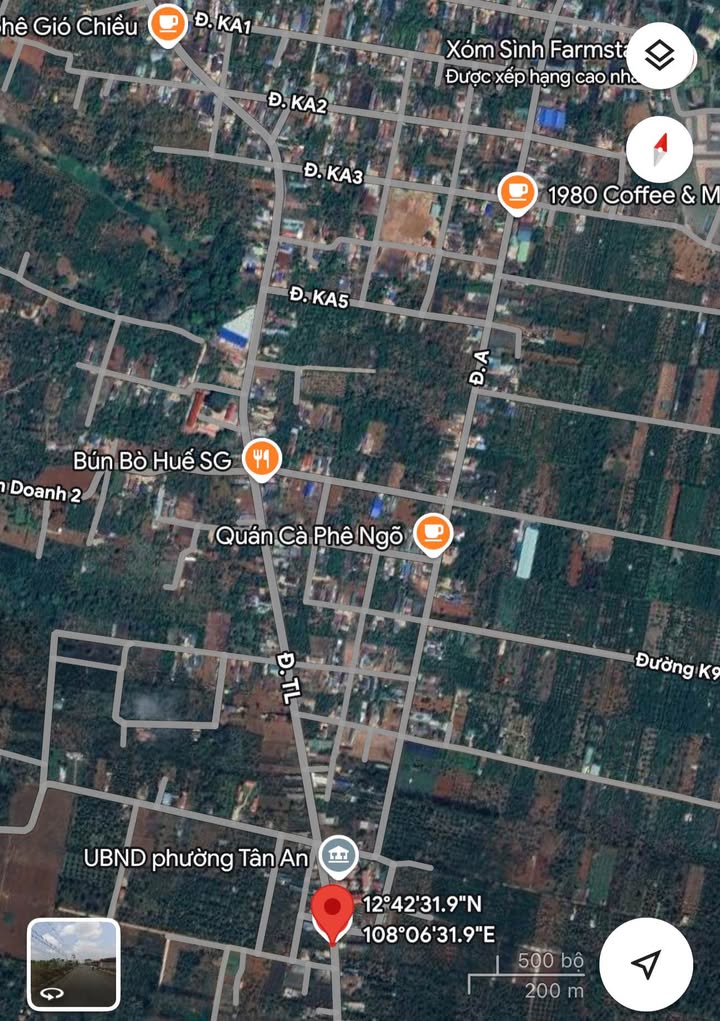
Task: Open the Gió Chiều cafe marker
Action: tap(167, 26)
